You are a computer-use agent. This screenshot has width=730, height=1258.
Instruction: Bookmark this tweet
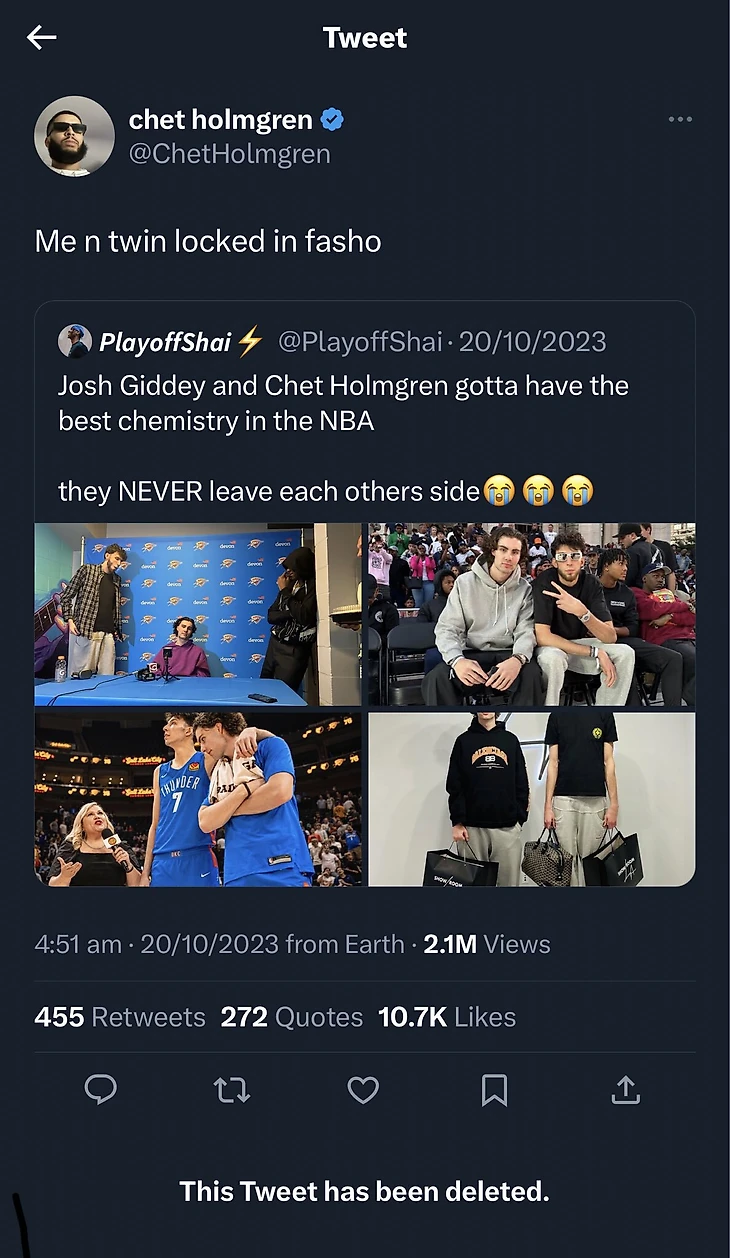[x=494, y=1089]
